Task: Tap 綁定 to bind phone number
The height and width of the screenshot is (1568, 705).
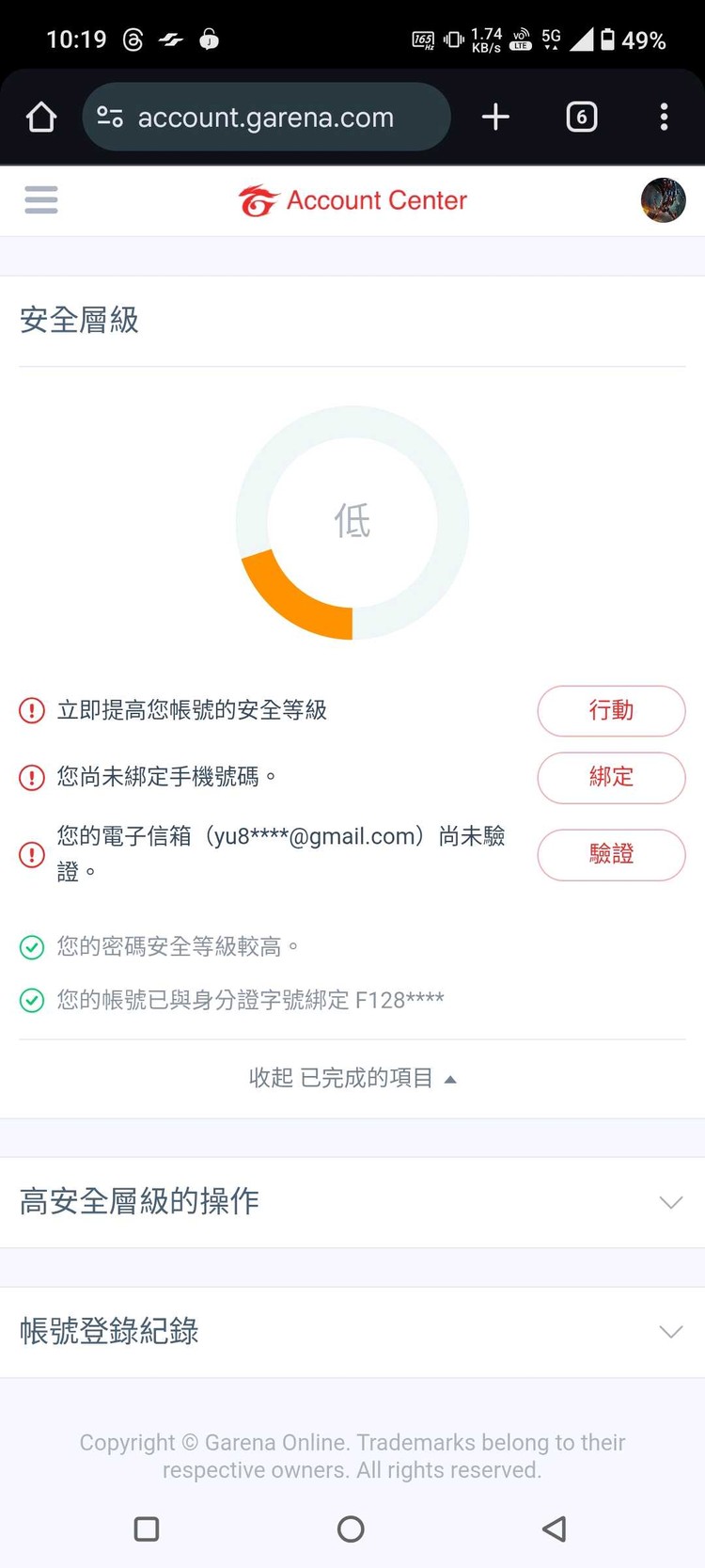Action: pos(611,777)
